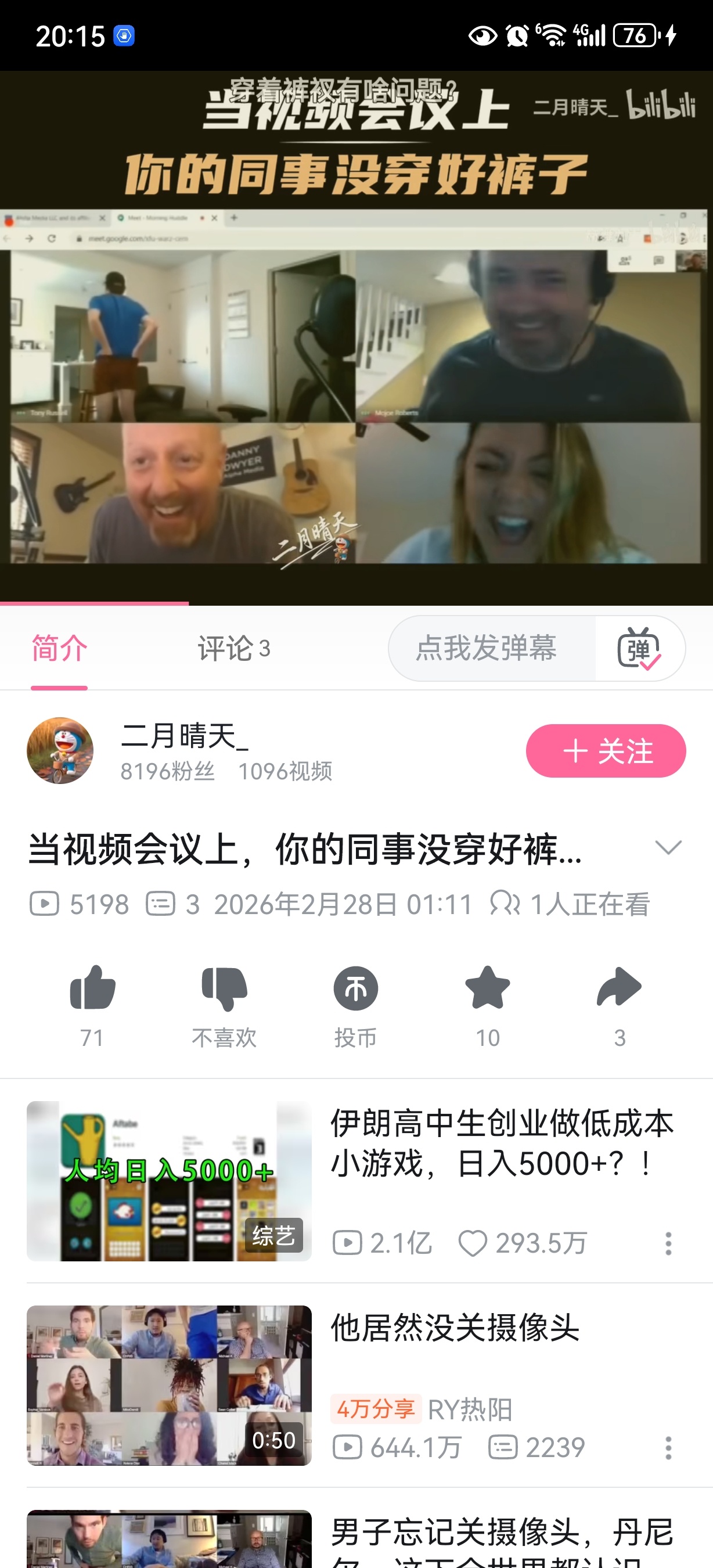713x1568 pixels.
Task: Open 二月晴天_ uploader avatar
Action: click(x=60, y=750)
